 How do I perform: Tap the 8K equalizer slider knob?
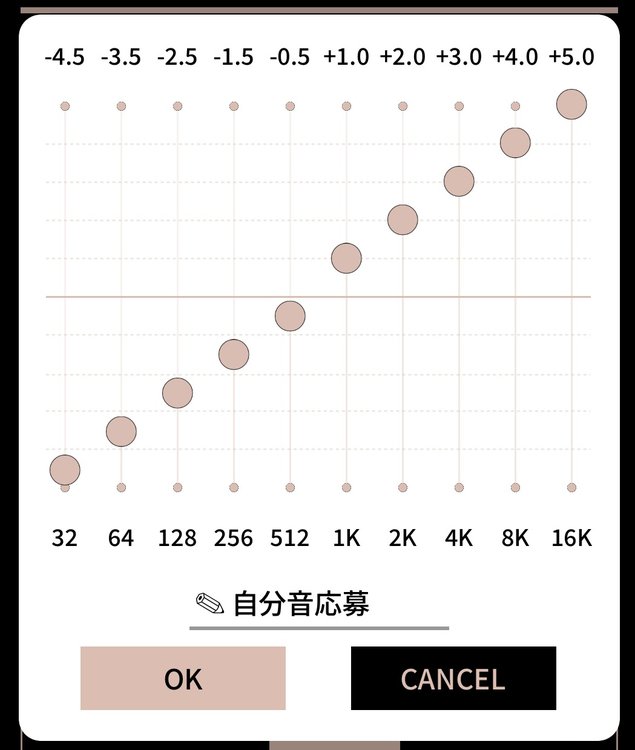515,143
